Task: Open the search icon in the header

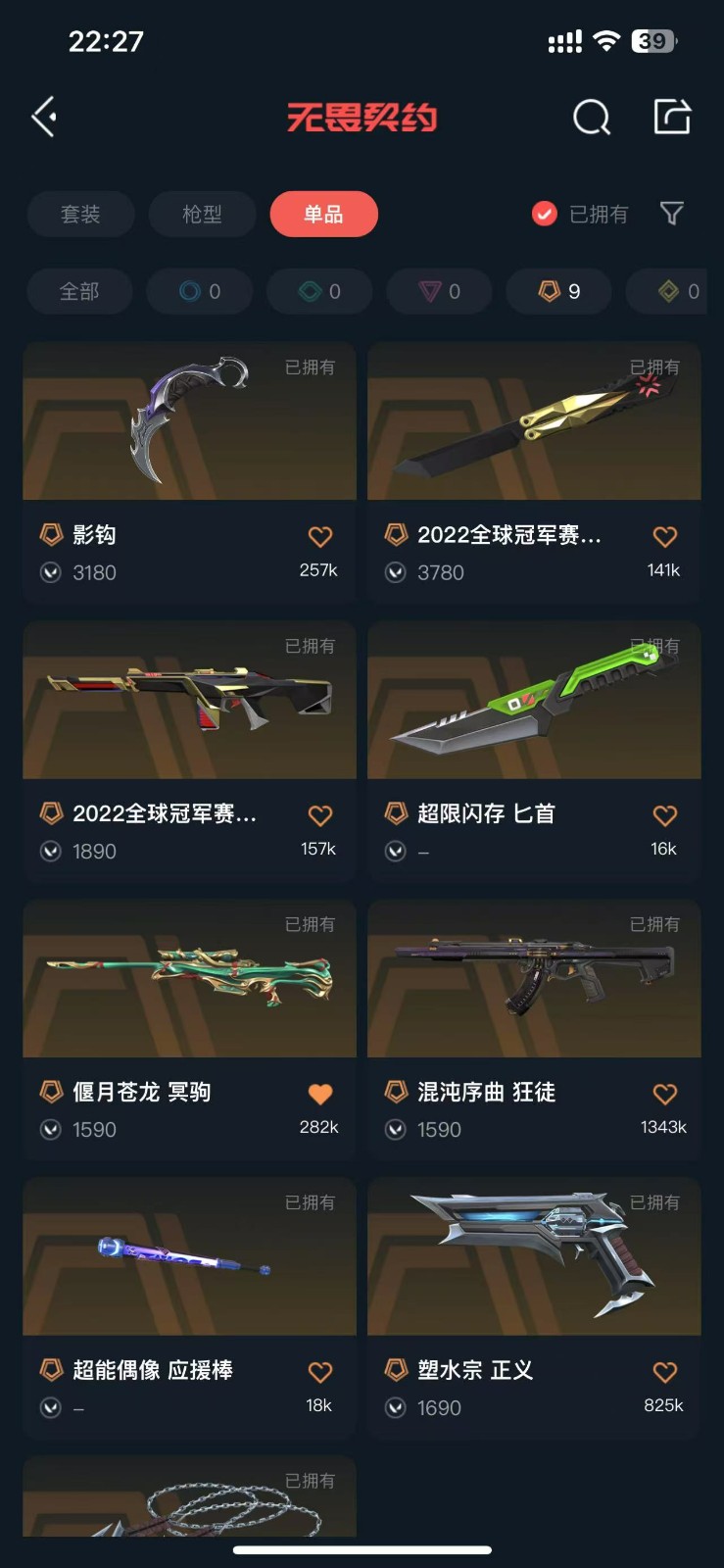Action: 591,118
